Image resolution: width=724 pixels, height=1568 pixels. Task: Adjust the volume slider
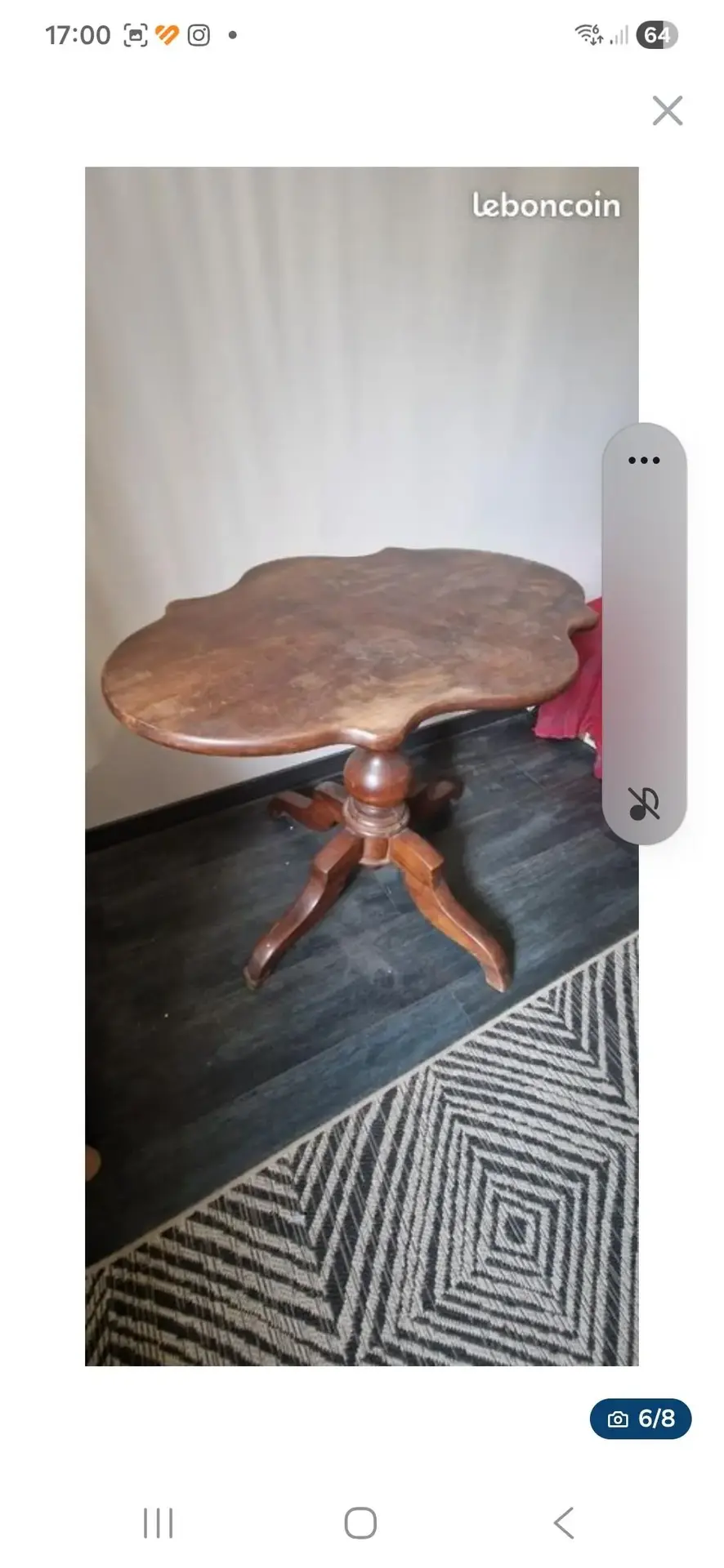coord(644,629)
